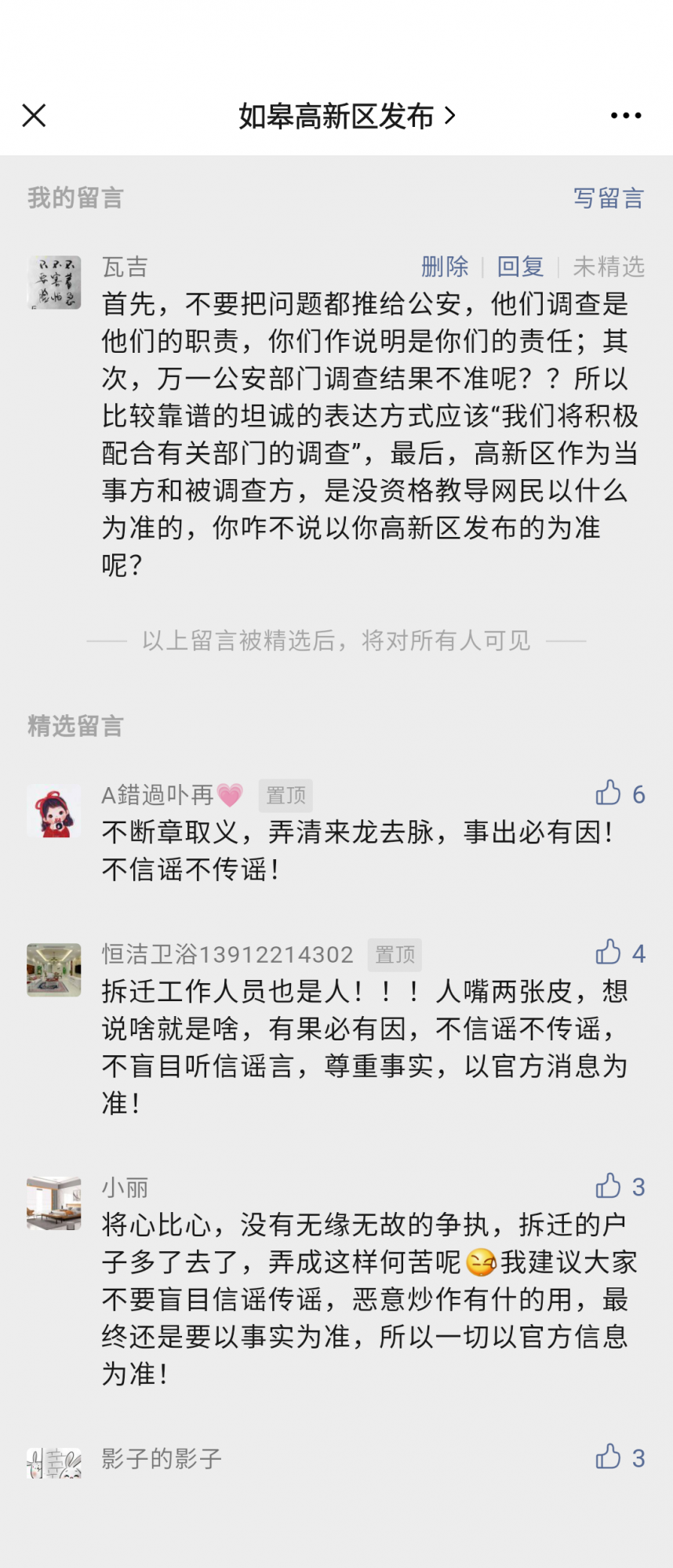Viewport: 673px width, 1568px height.
Task: Open the three-dot more options menu
Action: click(624, 115)
